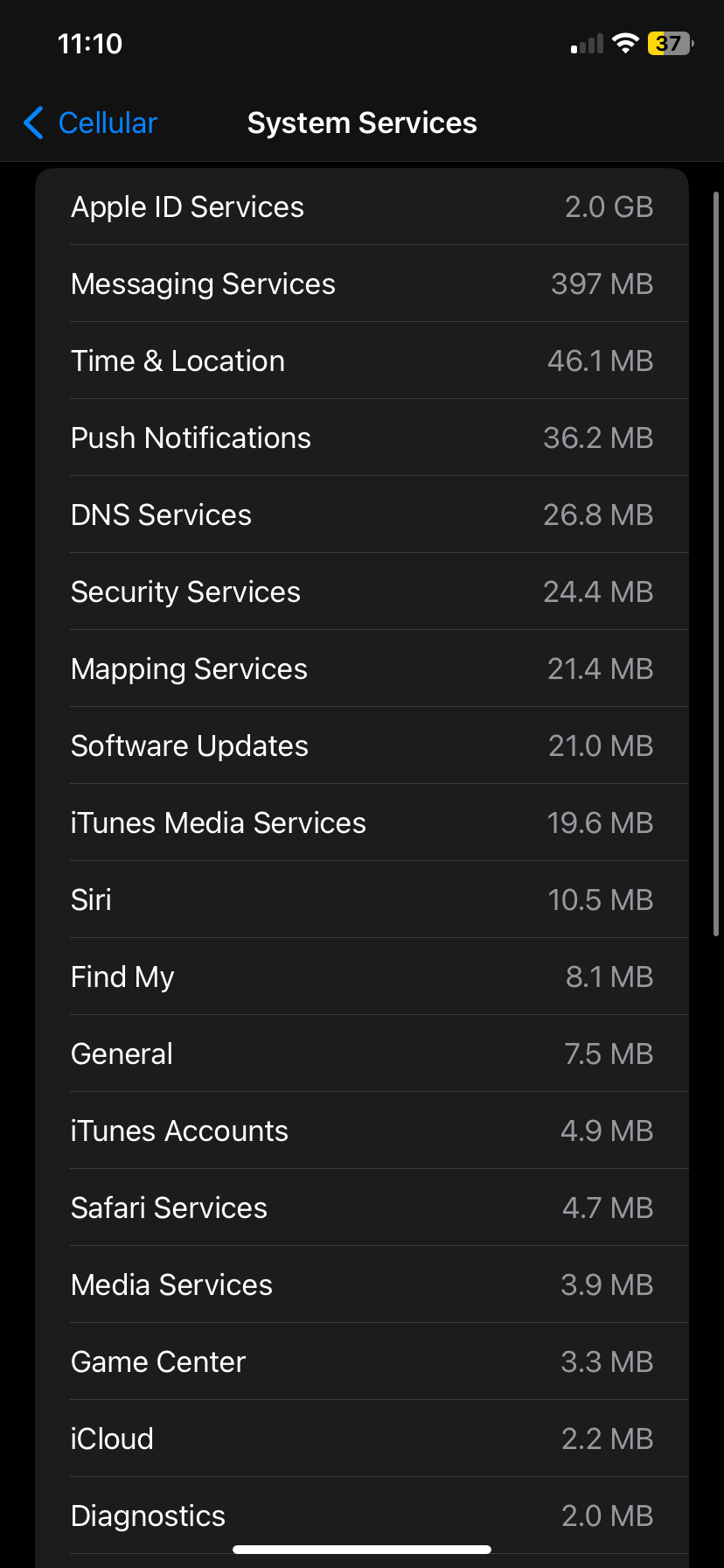724x1568 pixels.
Task: Tap the iTunes Media Services row
Action: tap(362, 822)
